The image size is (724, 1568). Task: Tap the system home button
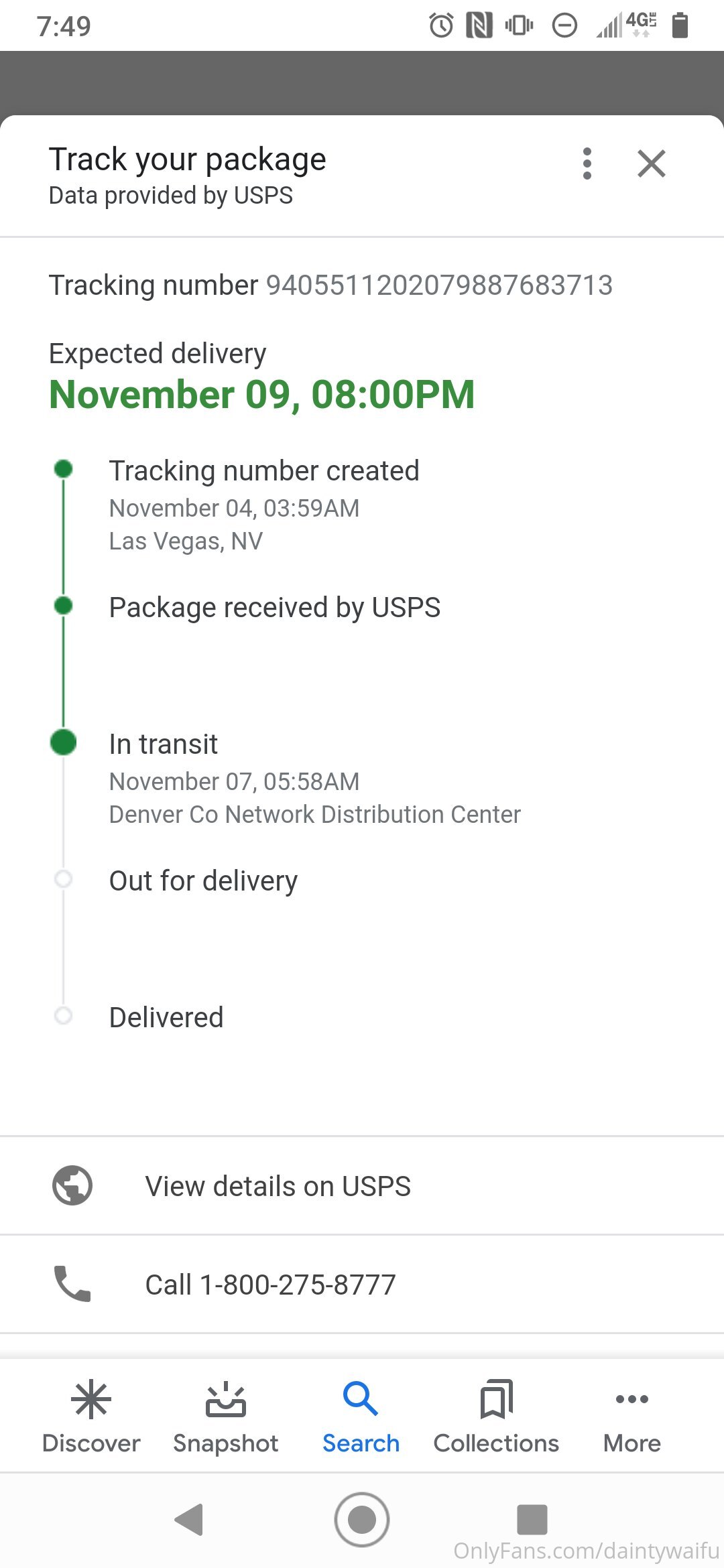(362, 1519)
